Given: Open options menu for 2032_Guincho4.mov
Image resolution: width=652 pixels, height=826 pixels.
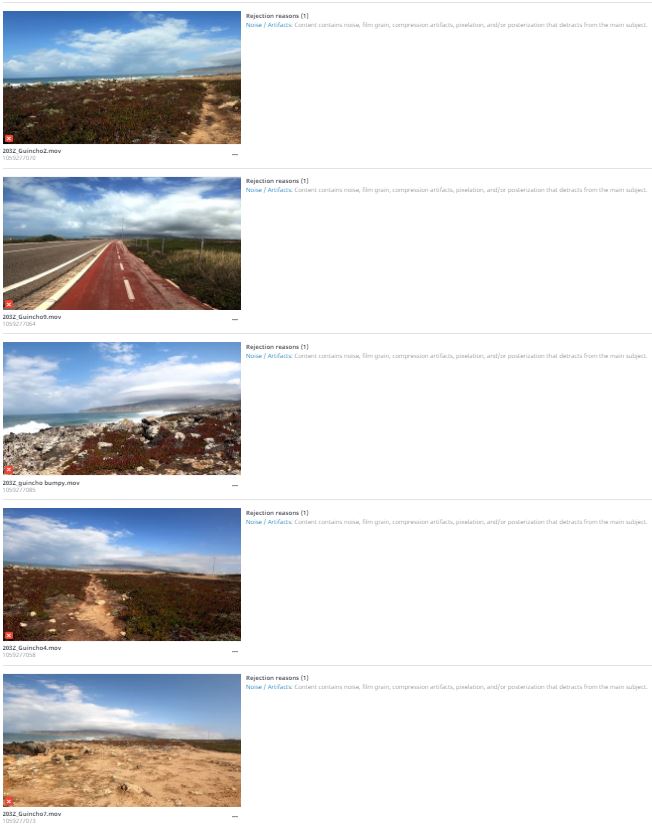Looking at the screenshot, I should point(235,651).
